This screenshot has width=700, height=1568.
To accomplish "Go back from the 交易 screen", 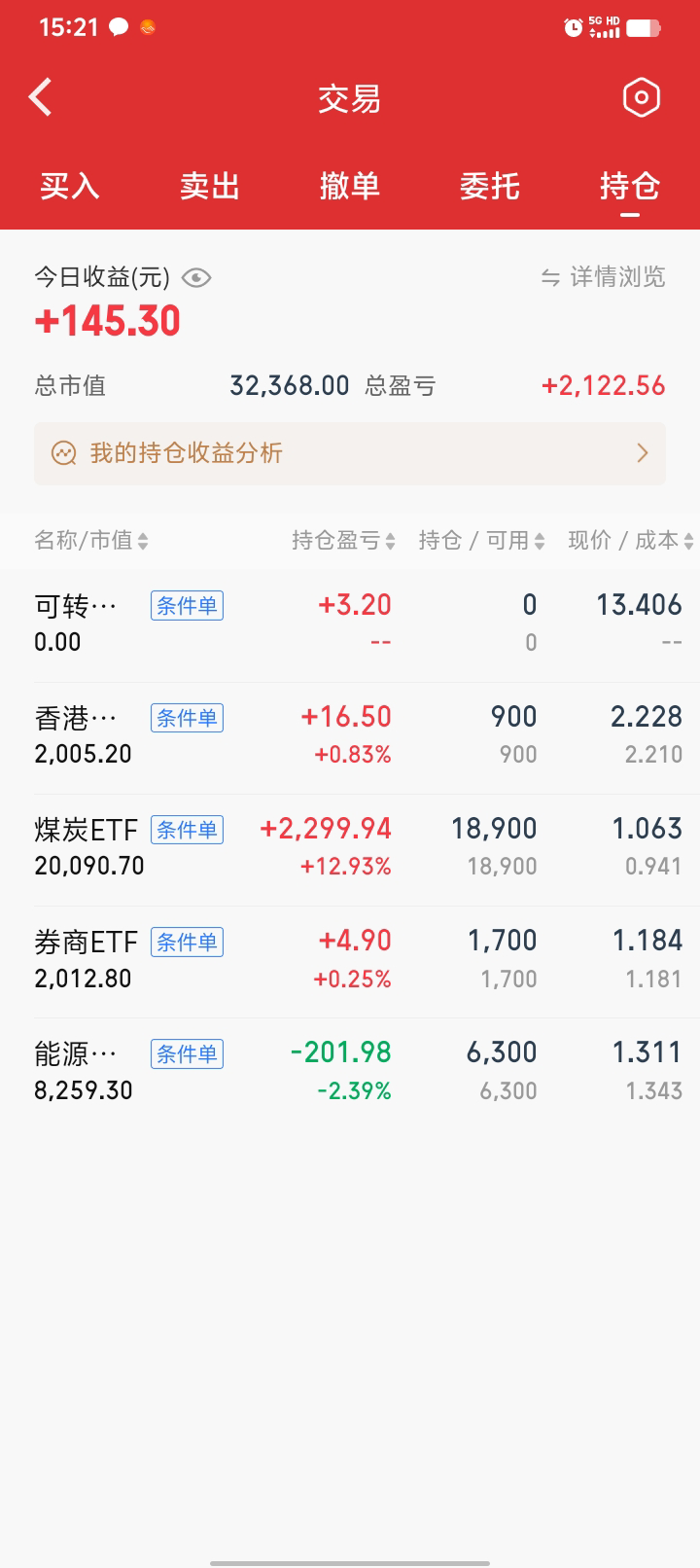I will click(41, 97).
